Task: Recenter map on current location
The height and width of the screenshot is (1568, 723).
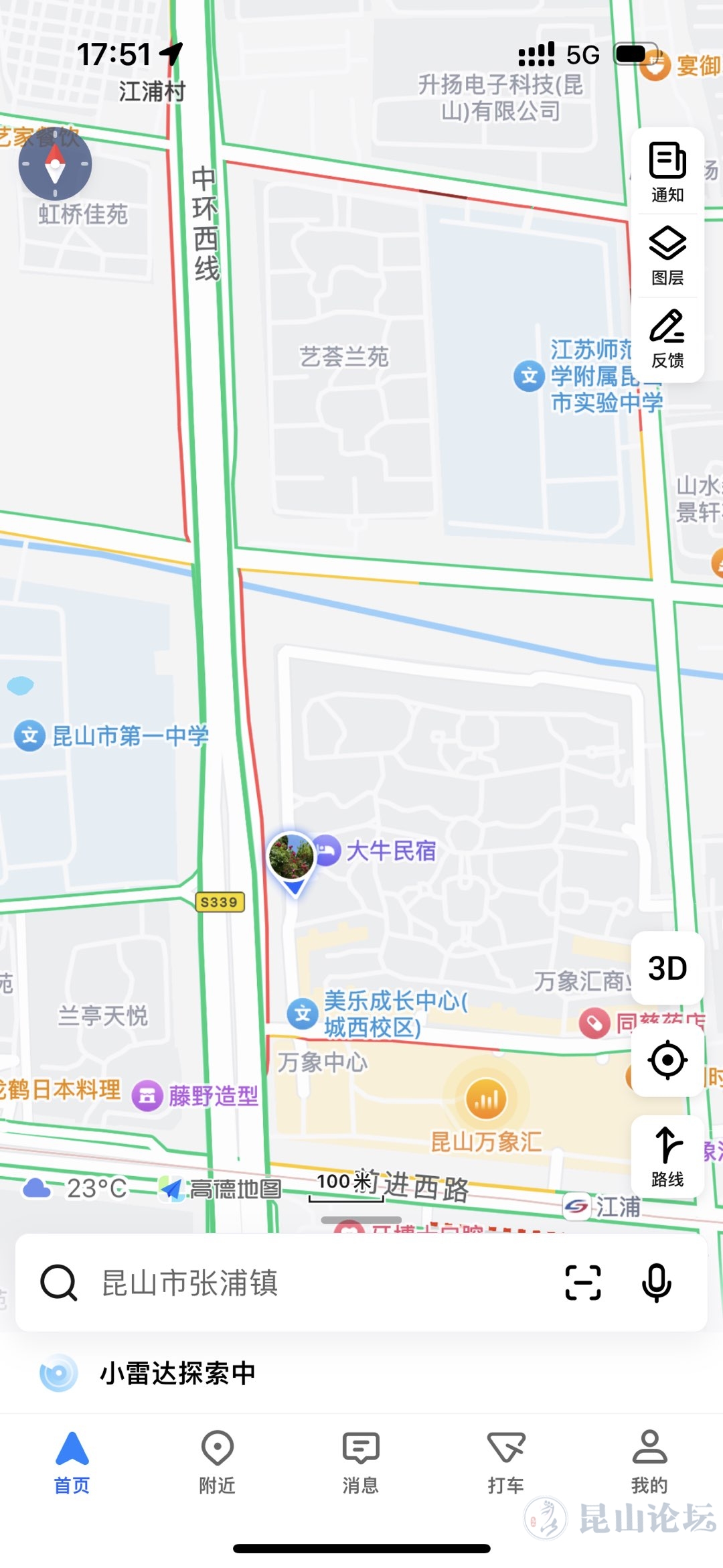Action: pos(667,1060)
